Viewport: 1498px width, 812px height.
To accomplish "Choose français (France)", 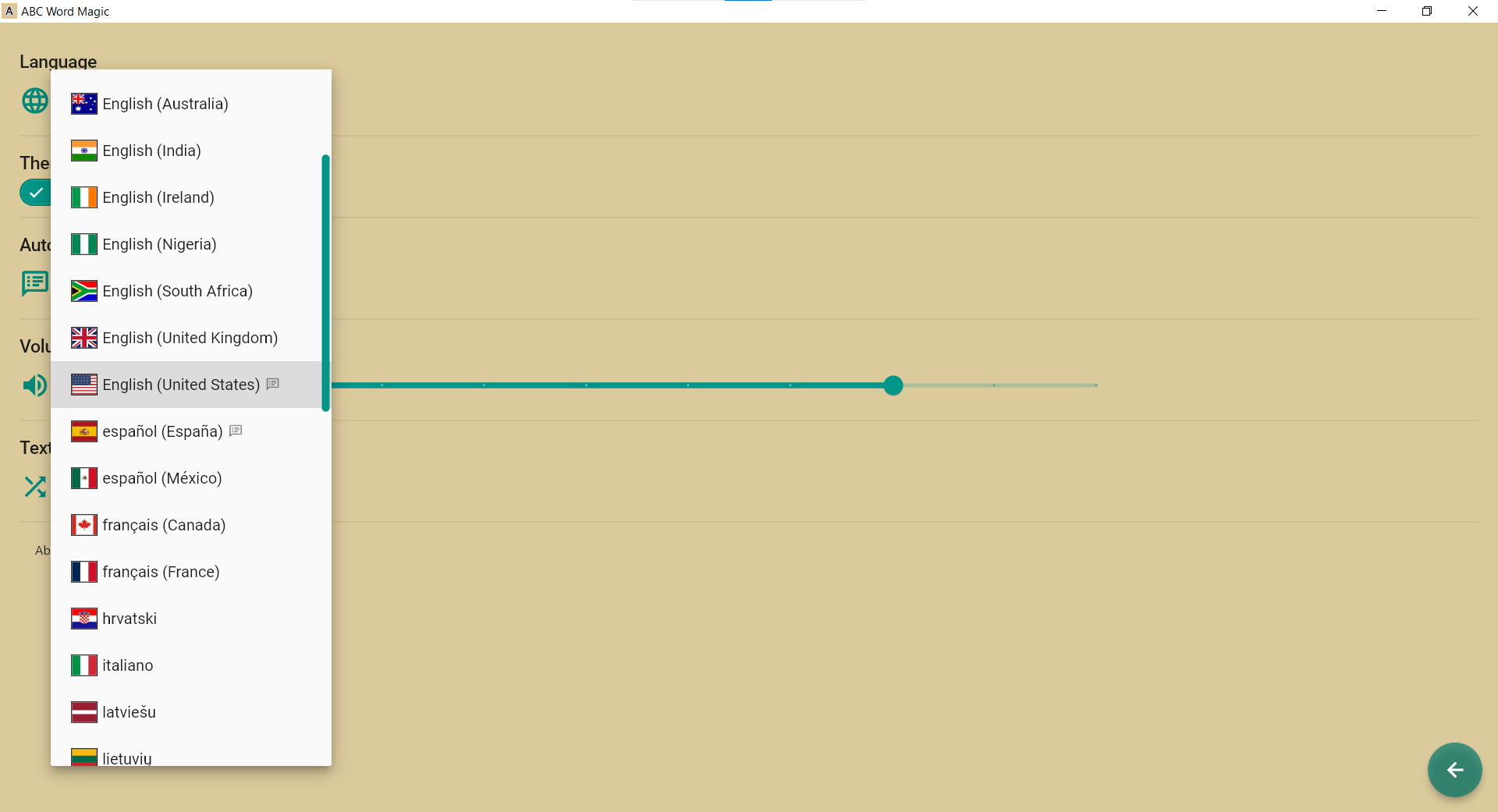I will [161, 572].
